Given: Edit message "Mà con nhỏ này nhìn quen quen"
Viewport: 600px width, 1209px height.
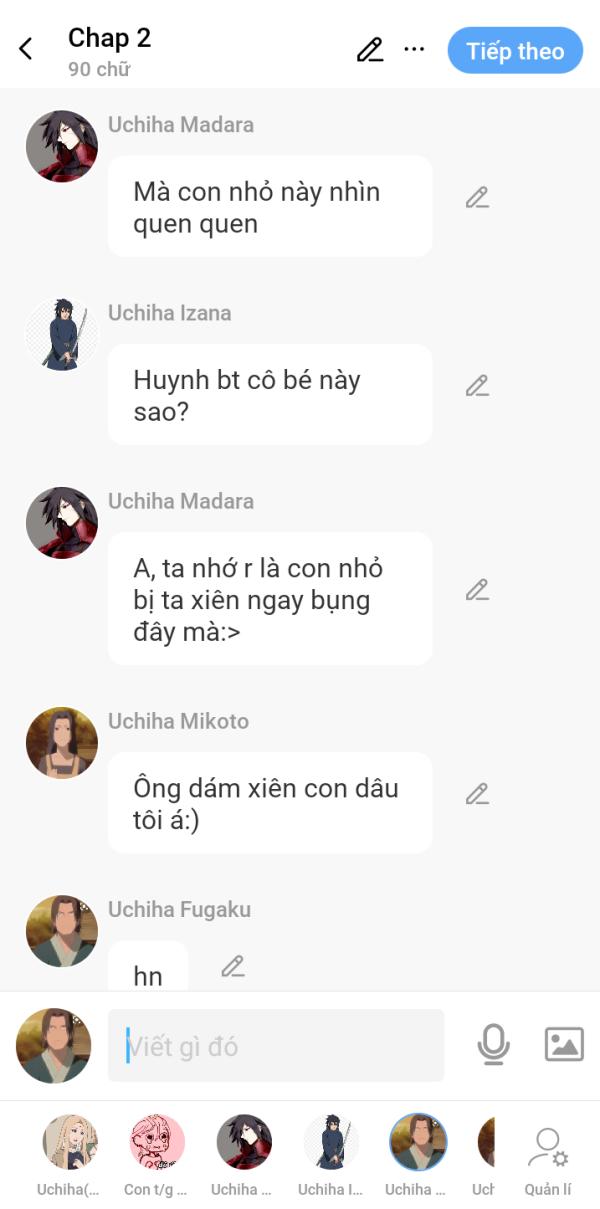Looking at the screenshot, I should click(x=477, y=198).
